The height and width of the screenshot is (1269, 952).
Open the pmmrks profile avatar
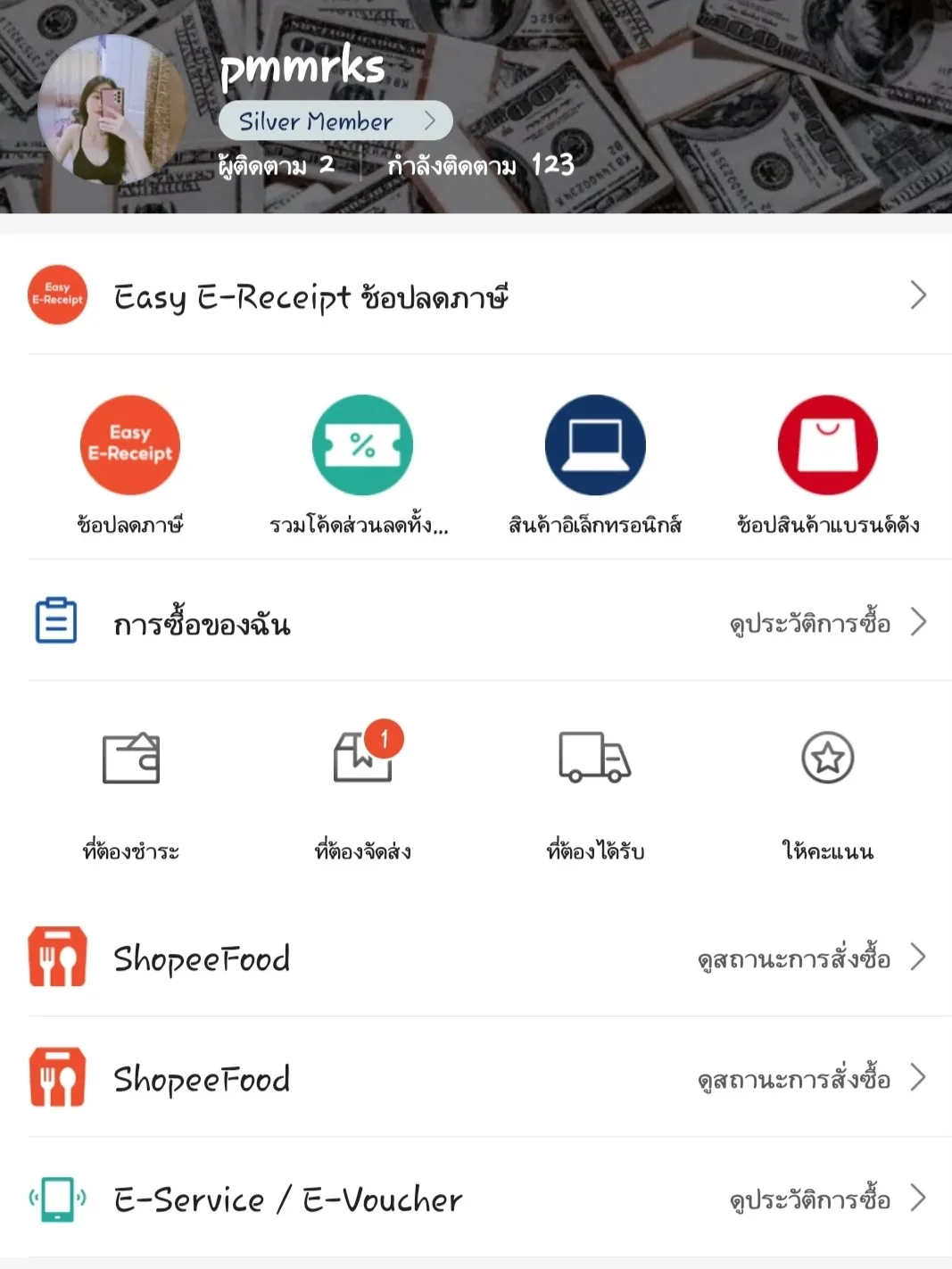point(113,109)
